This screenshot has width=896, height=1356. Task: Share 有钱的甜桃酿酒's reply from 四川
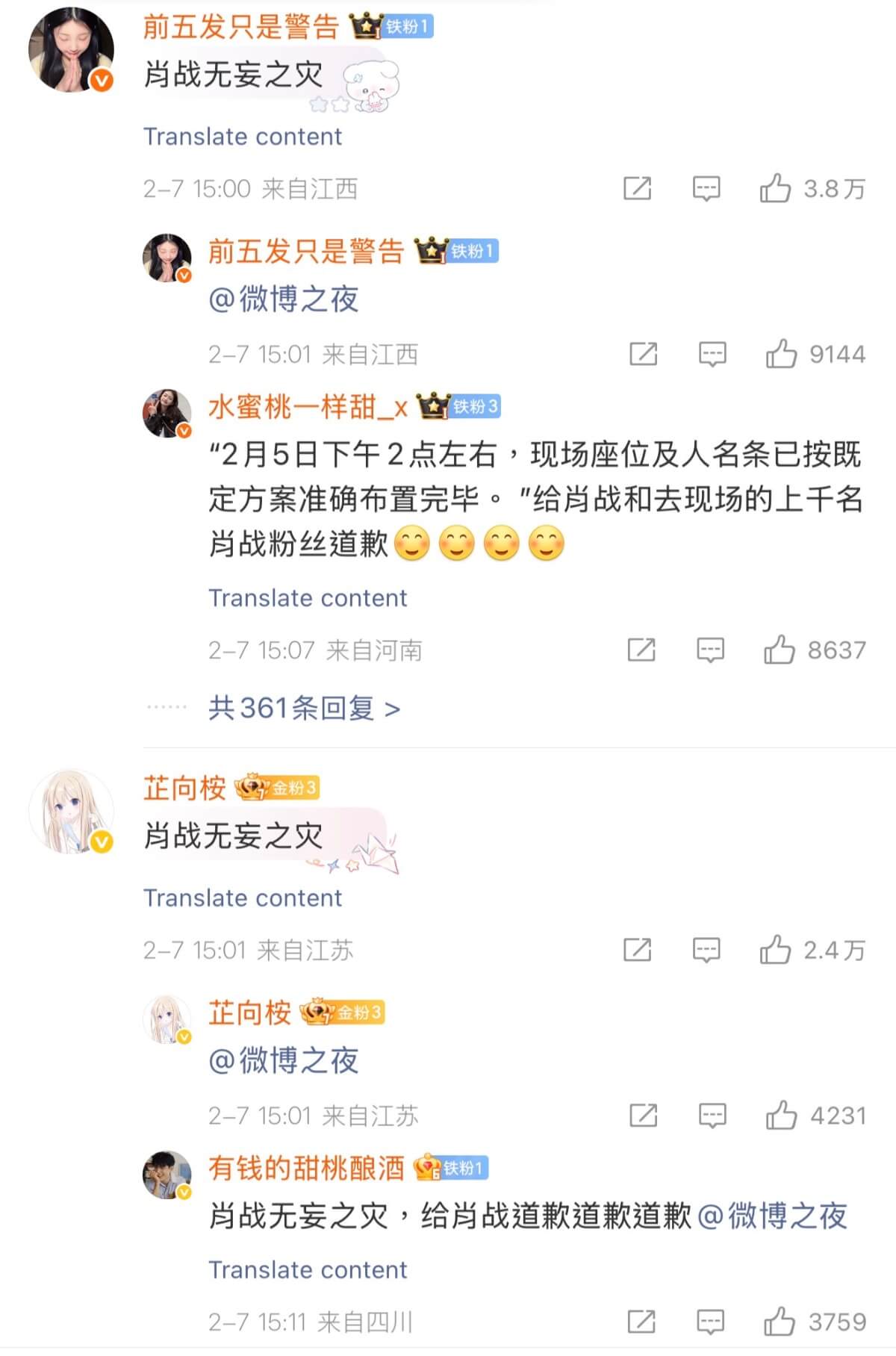[x=641, y=1322]
